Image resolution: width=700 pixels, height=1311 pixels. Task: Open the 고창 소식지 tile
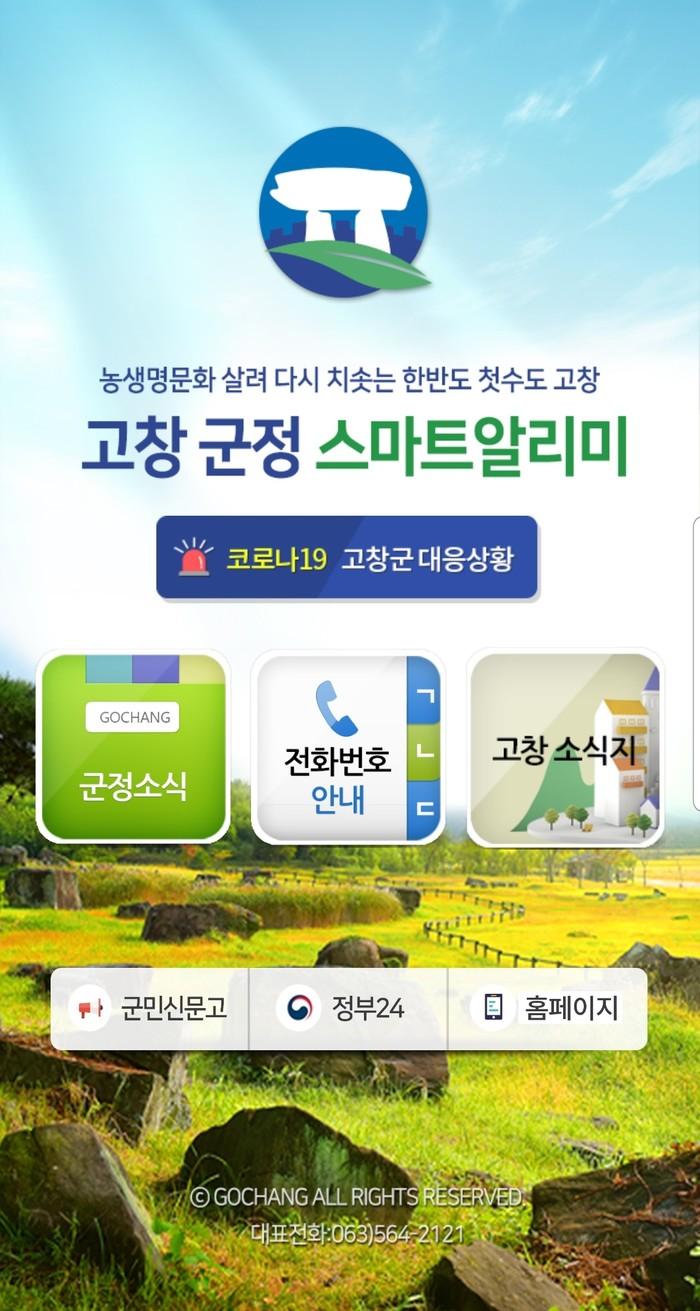[x=565, y=746]
